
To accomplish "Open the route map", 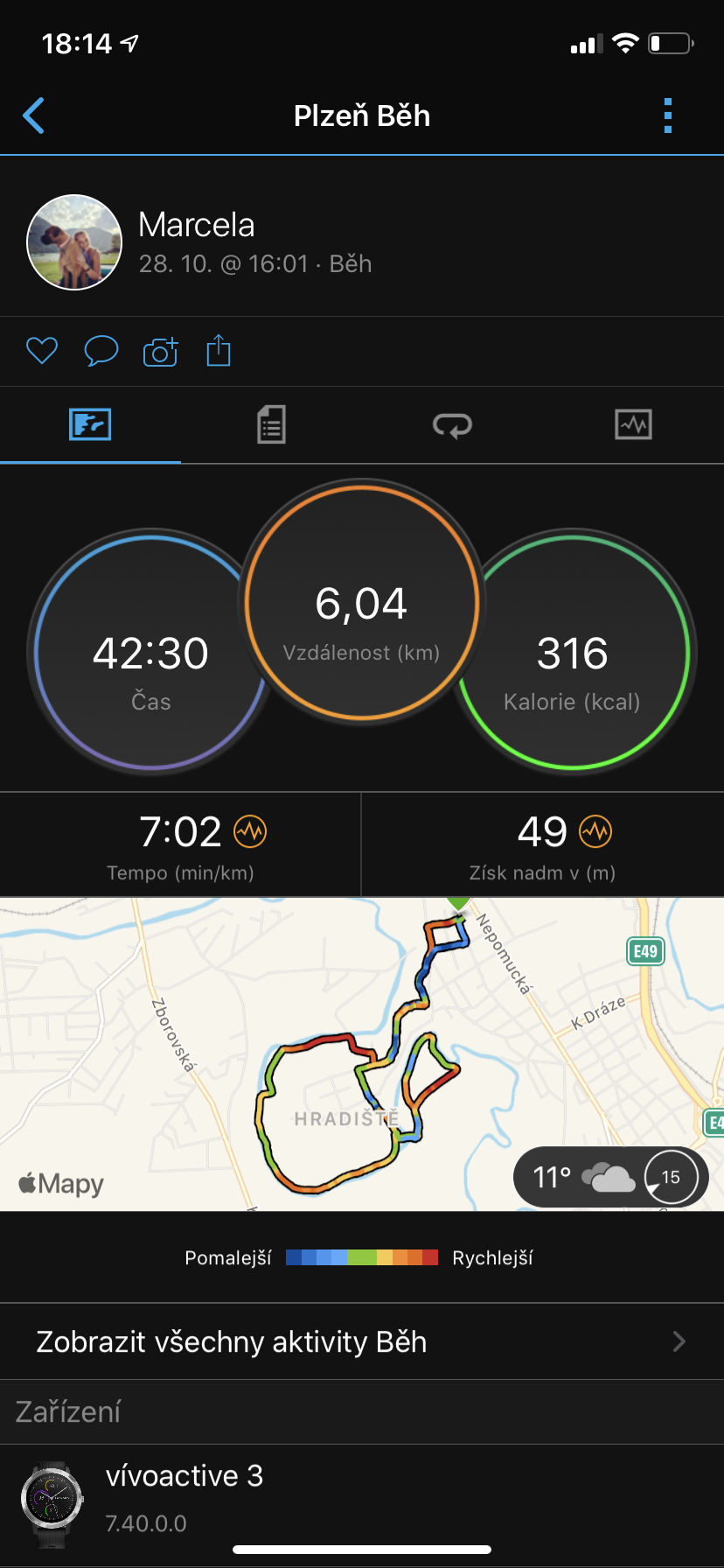I will (362, 1054).
